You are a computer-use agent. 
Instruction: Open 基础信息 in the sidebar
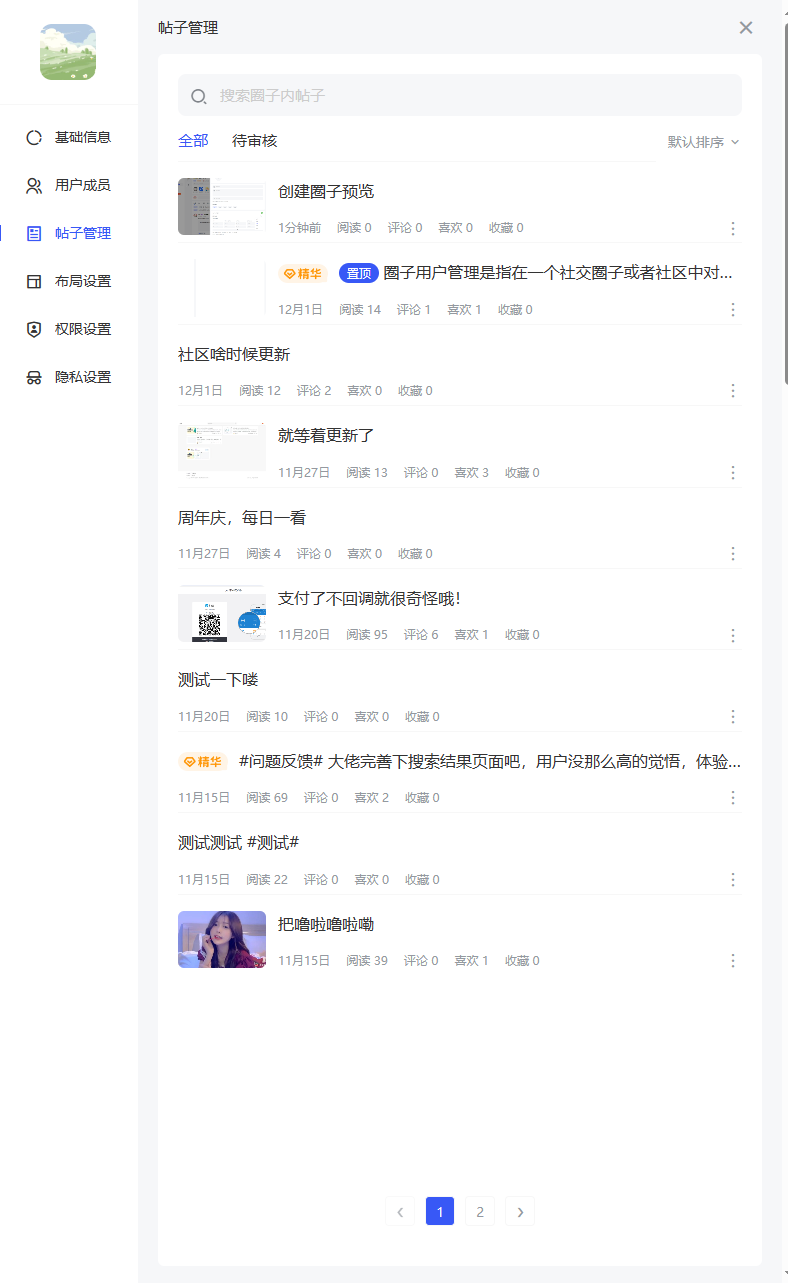82,137
